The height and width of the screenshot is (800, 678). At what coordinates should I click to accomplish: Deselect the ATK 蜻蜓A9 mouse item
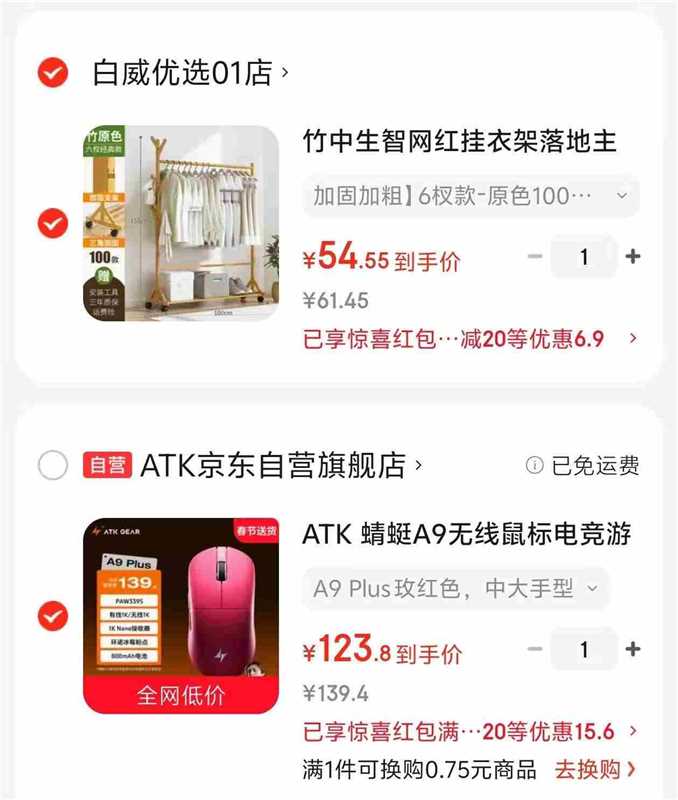(x=52, y=616)
